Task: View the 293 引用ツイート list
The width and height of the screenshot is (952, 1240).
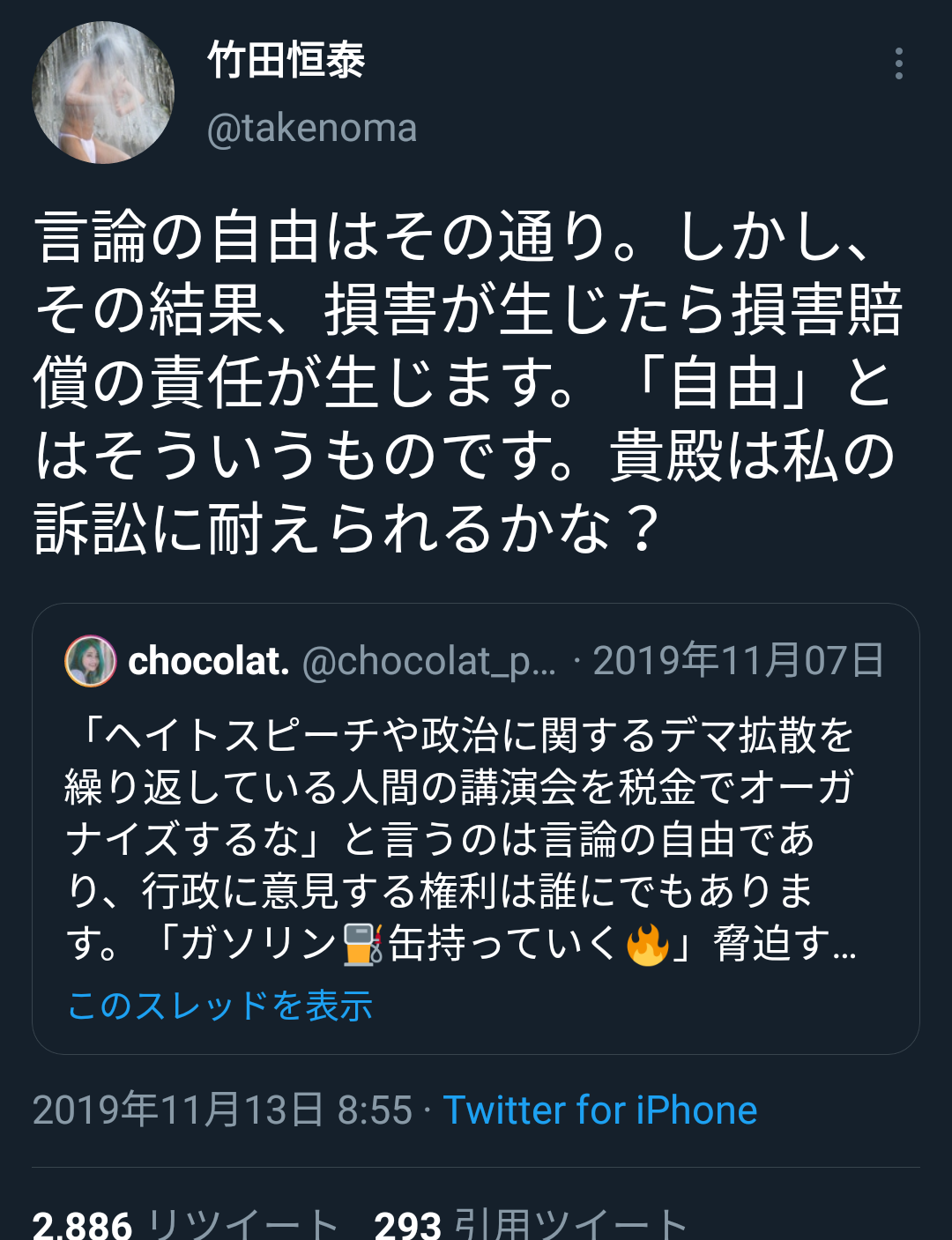Action: coord(531,1223)
